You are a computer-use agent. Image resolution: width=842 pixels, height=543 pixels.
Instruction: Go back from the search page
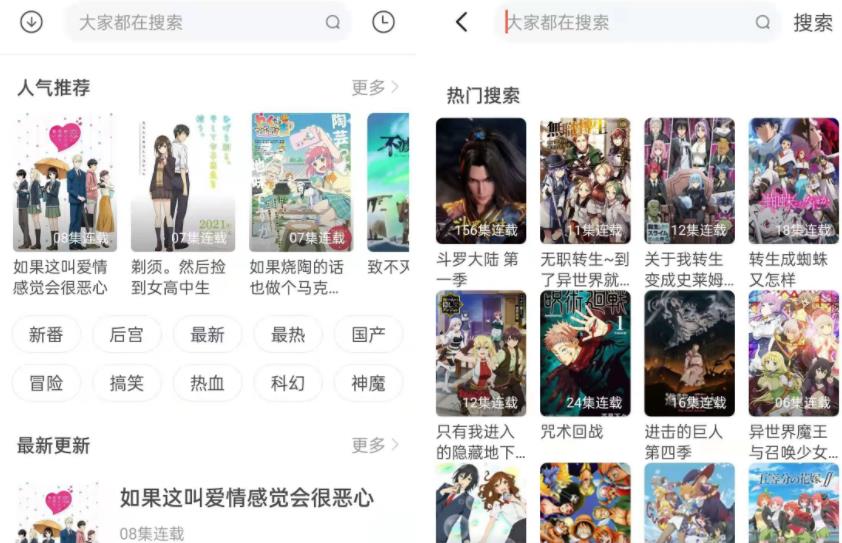tap(461, 22)
